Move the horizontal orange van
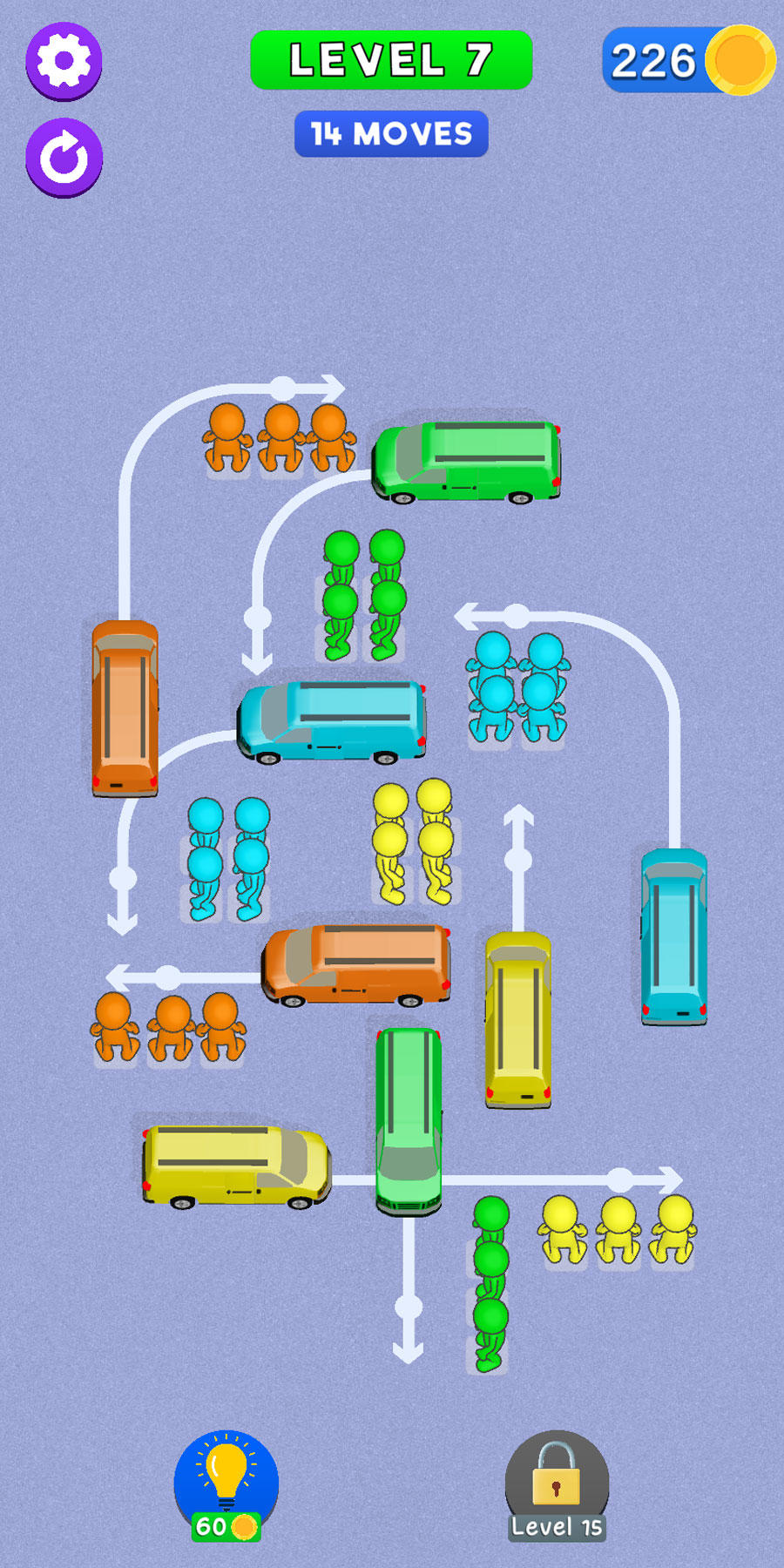The width and height of the screenshot is (784, 1568). pos(356,964)
